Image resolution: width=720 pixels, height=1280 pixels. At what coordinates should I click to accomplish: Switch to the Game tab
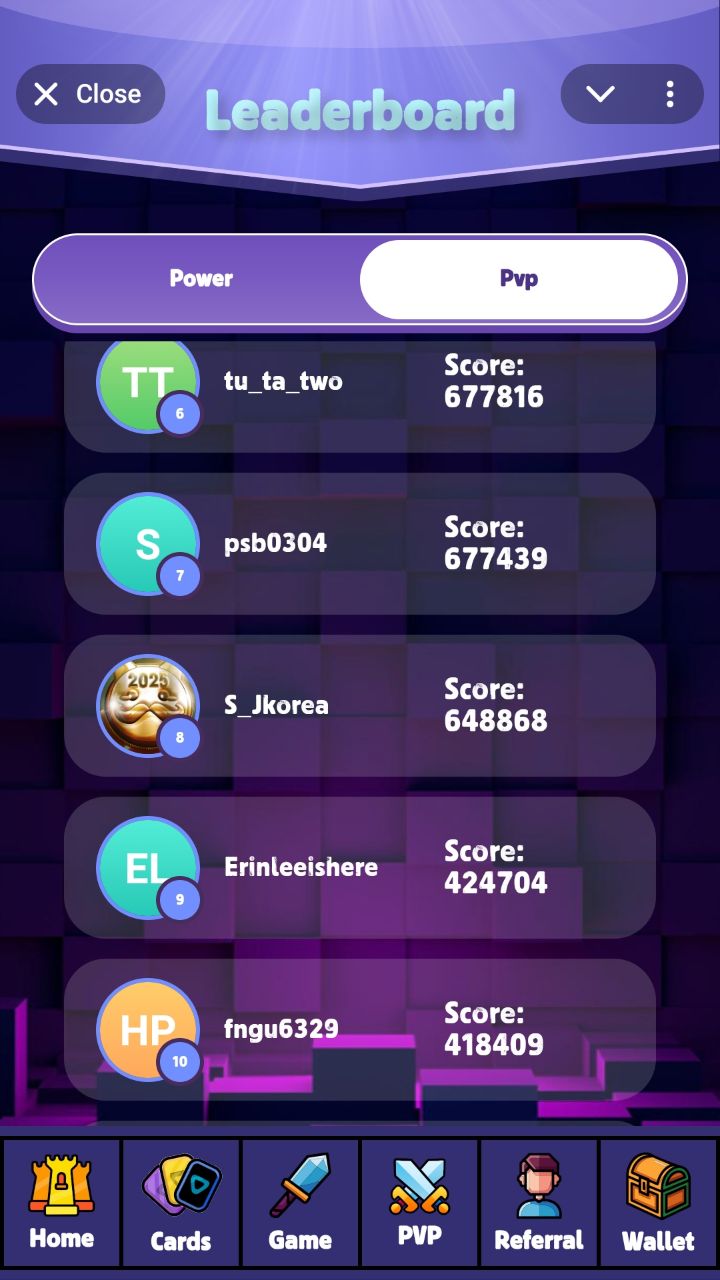click(300, 1204)
